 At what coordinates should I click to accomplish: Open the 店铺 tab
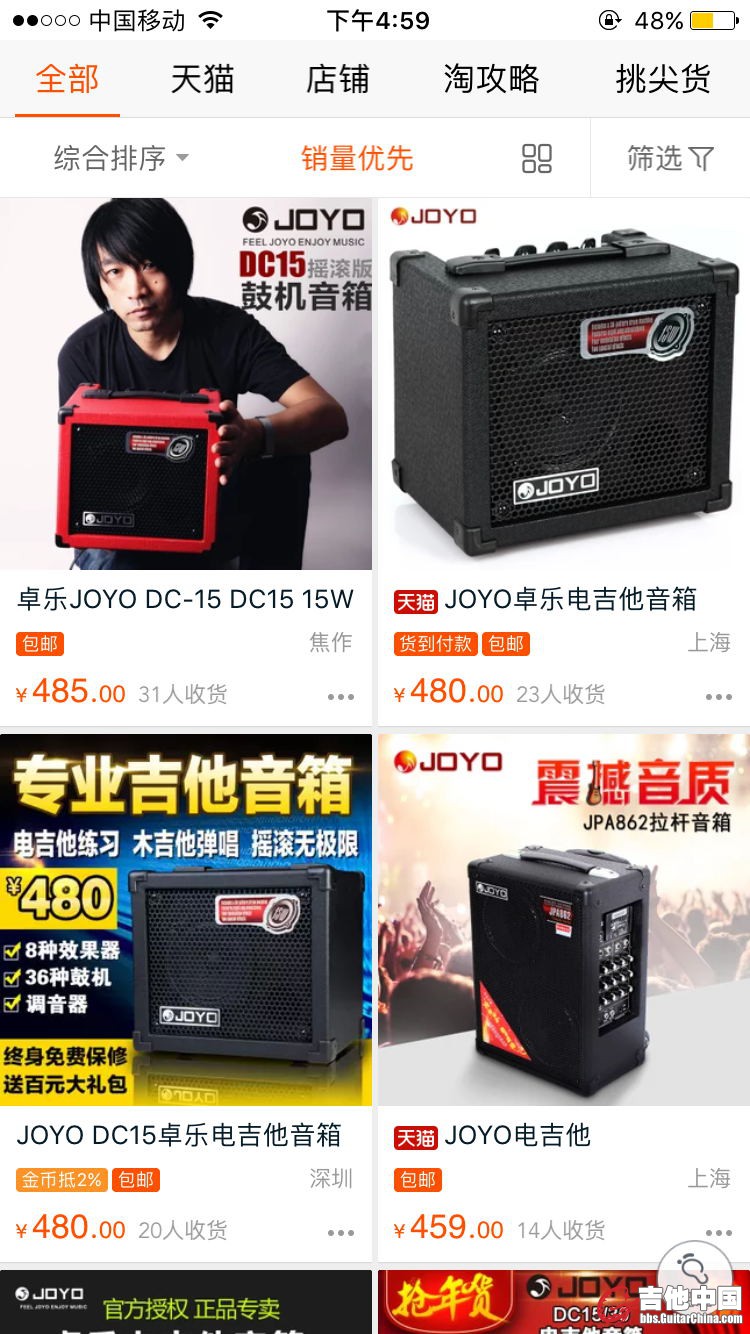(338, 79)
